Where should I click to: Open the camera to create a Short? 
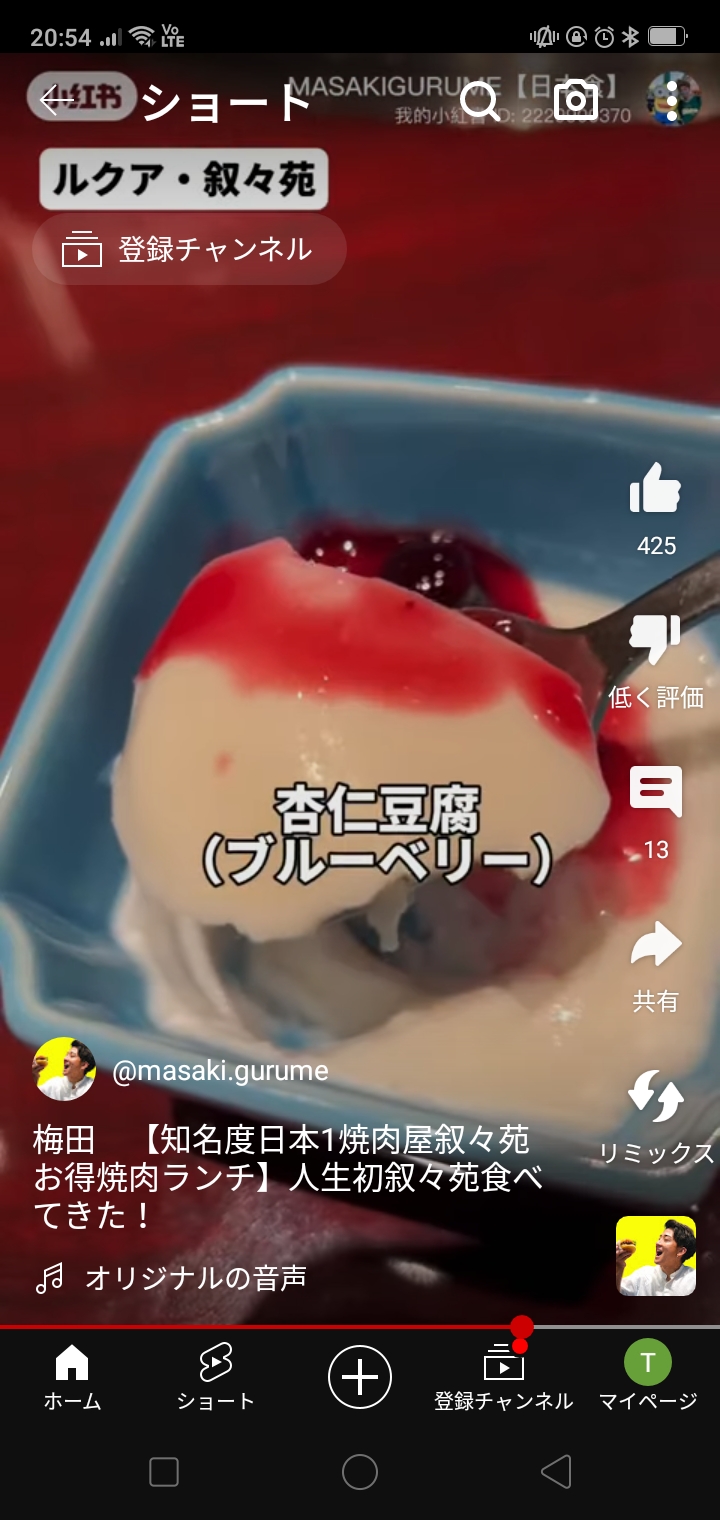click(576, 100)
